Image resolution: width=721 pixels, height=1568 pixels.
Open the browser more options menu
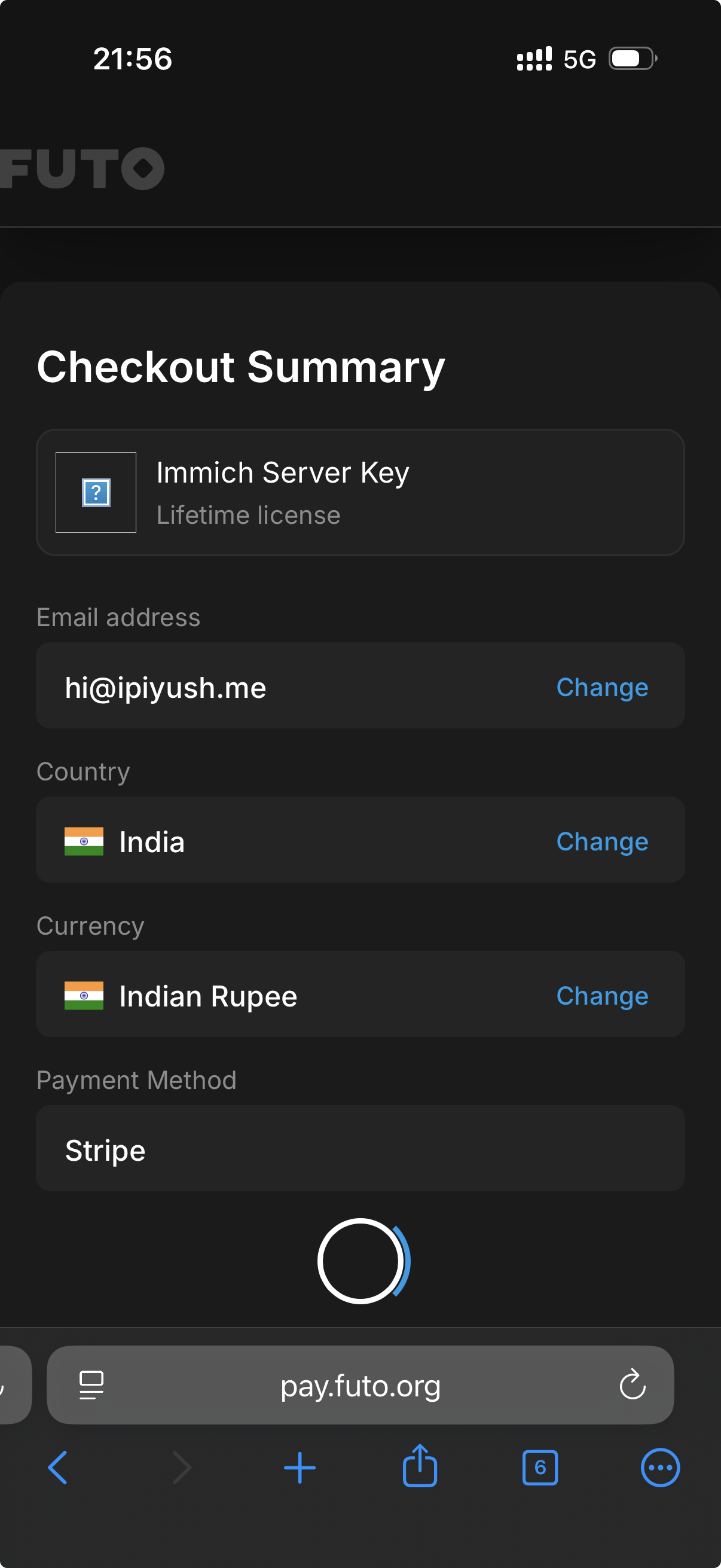pos(660,1468)
